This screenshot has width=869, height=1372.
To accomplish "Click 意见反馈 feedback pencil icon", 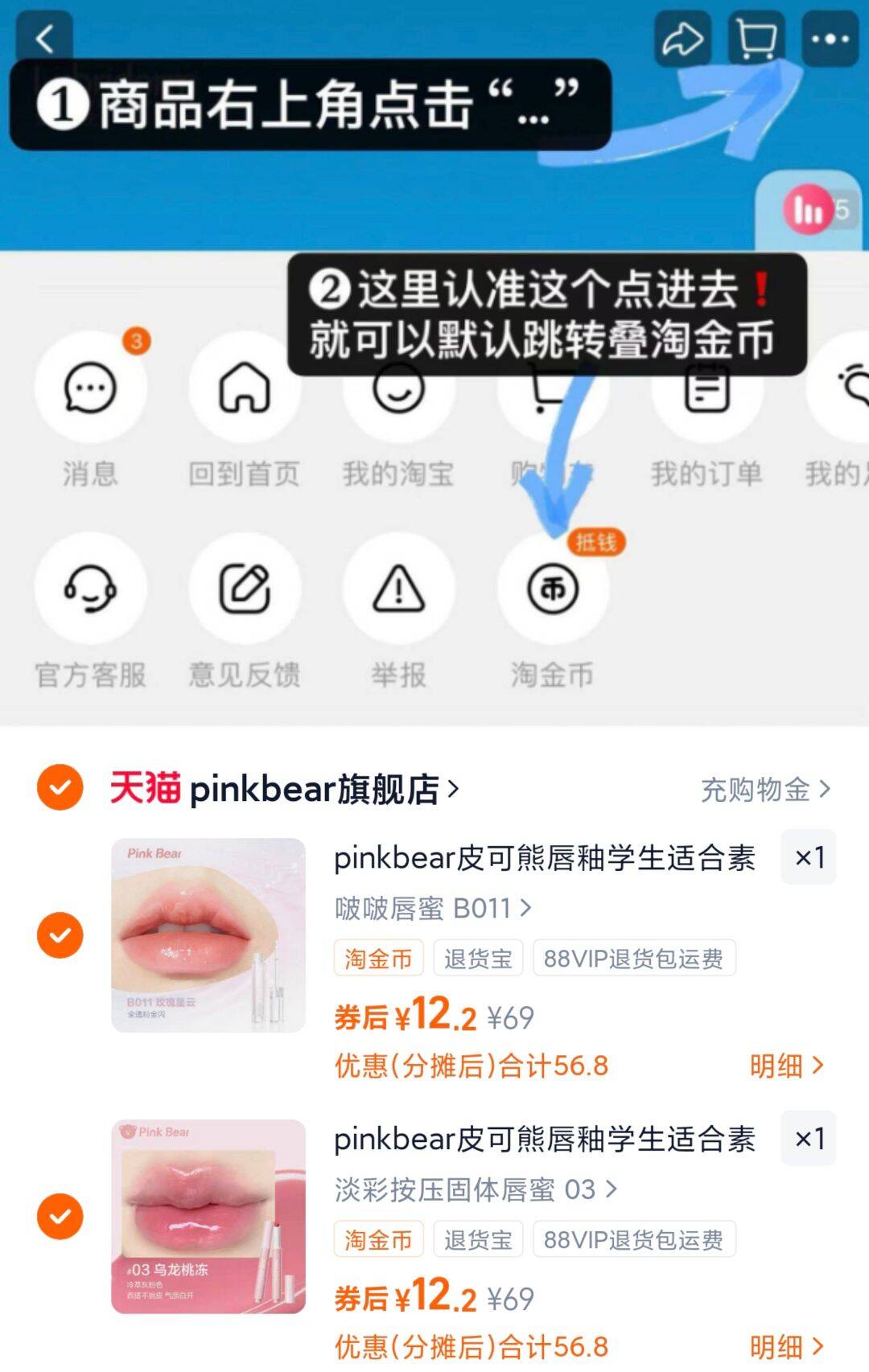I will 245,589.
